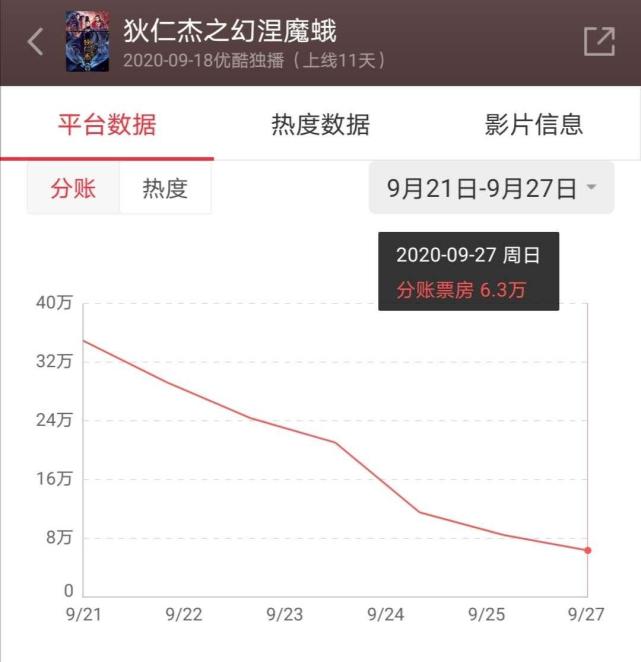Open the 热度数据 tab
Image resolution: width=641 pixels, height=662 pixels.
tap(320, 125)
